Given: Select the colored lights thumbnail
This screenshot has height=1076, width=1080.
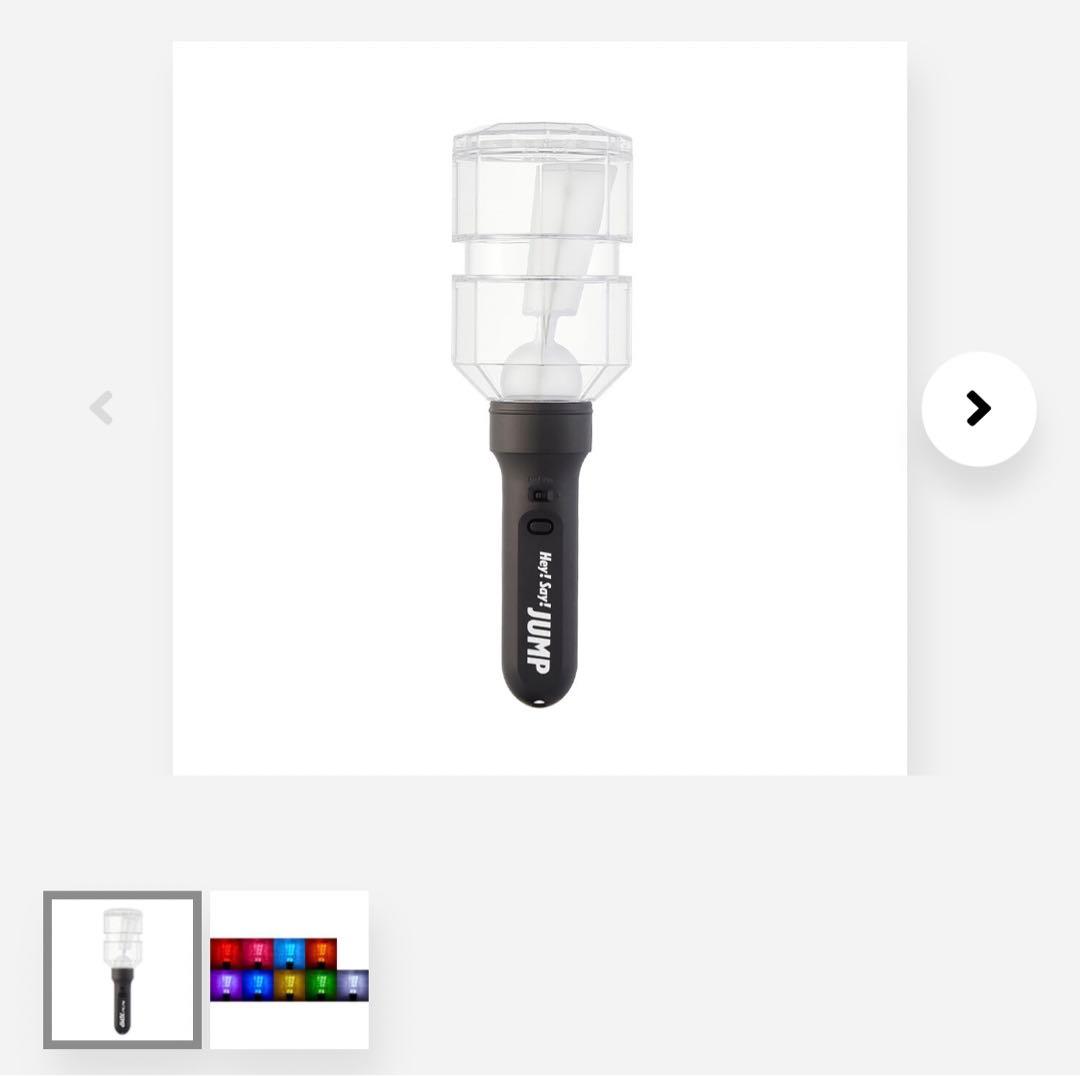Looking at the screenshot, I should 289,969.
